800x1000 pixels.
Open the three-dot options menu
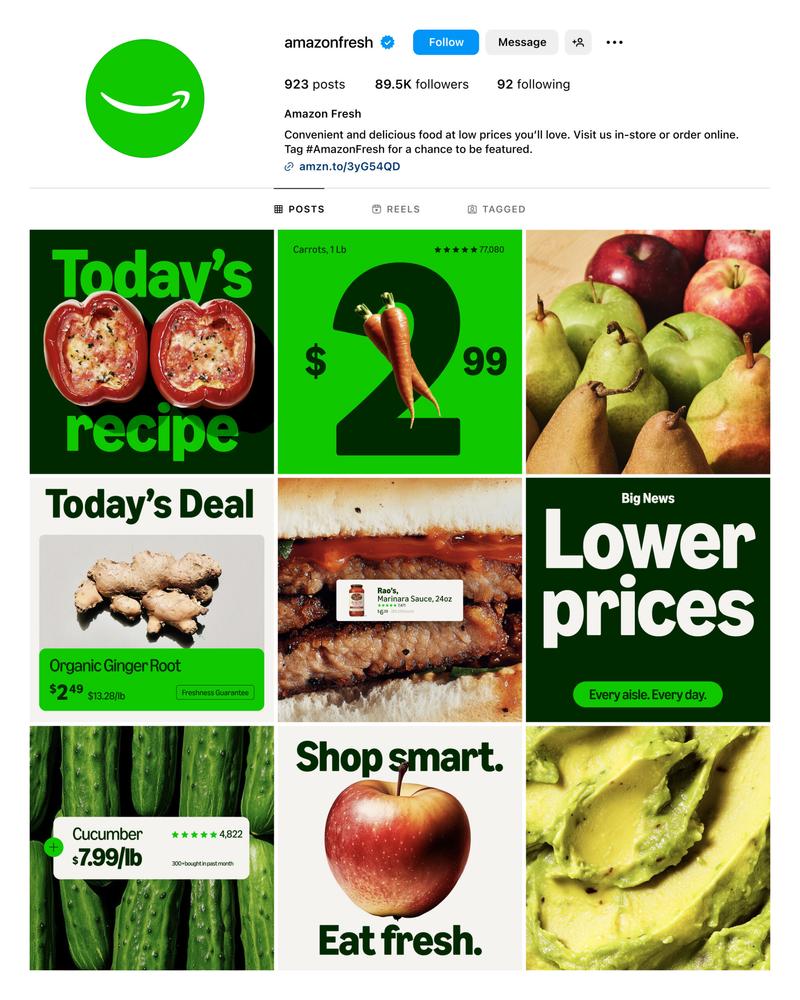coord(614,42)
